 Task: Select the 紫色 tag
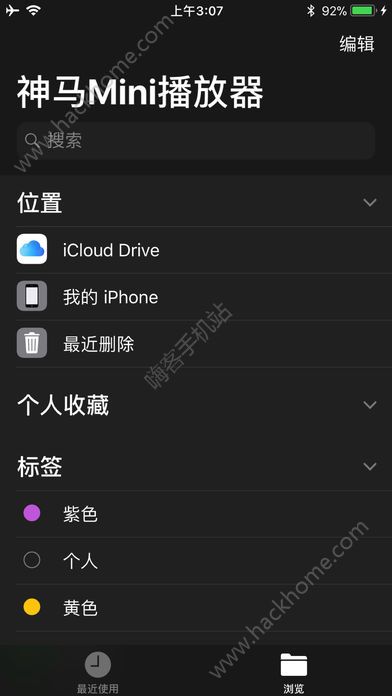204,514
